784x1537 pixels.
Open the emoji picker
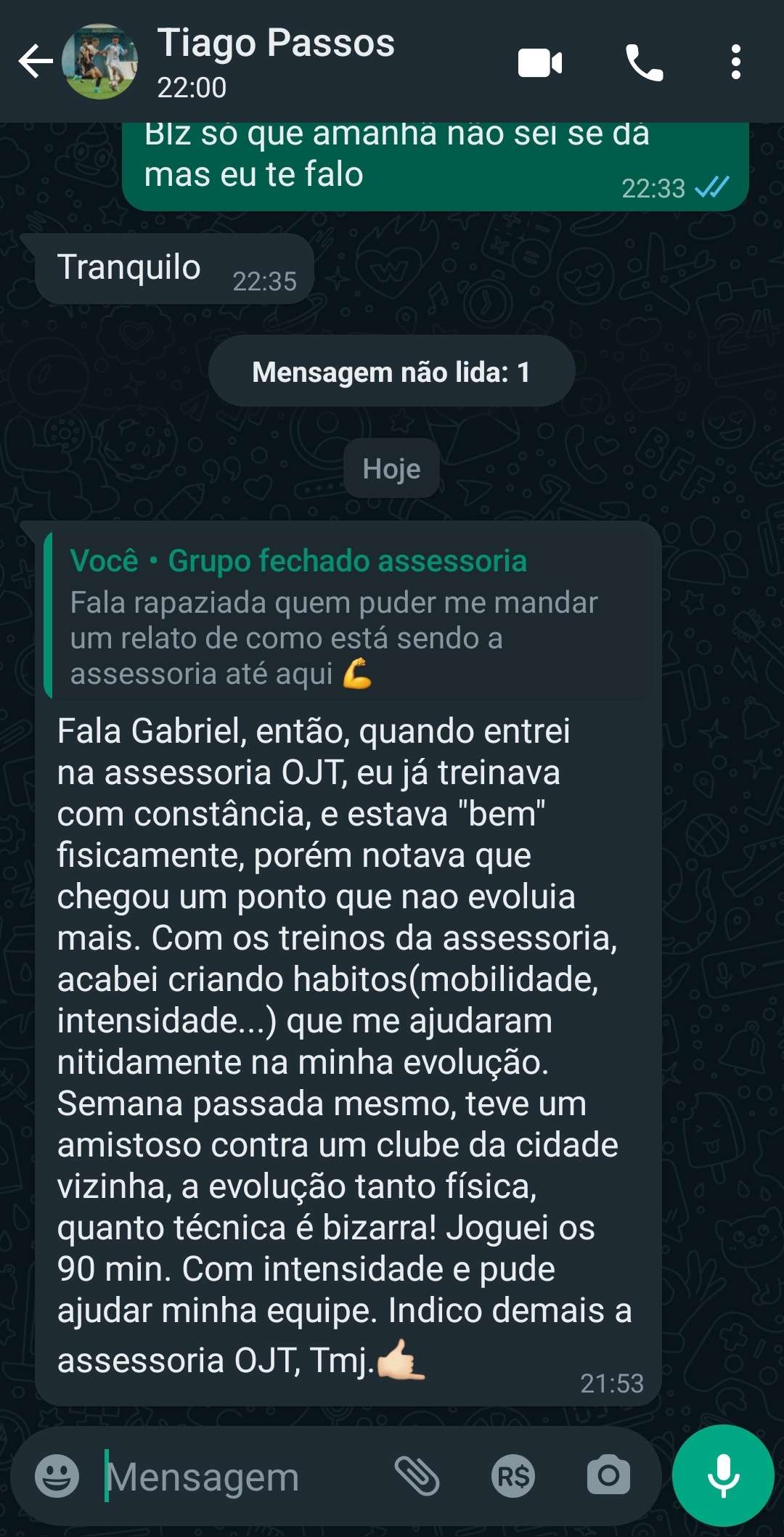coord(57,1475)
